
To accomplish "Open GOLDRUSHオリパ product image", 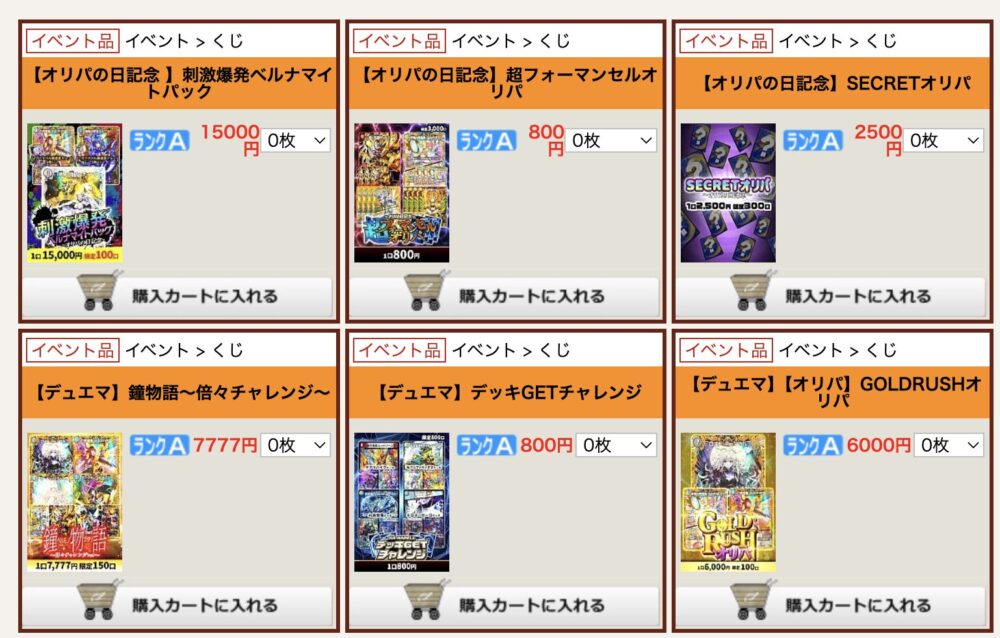I will coord(728,502).
